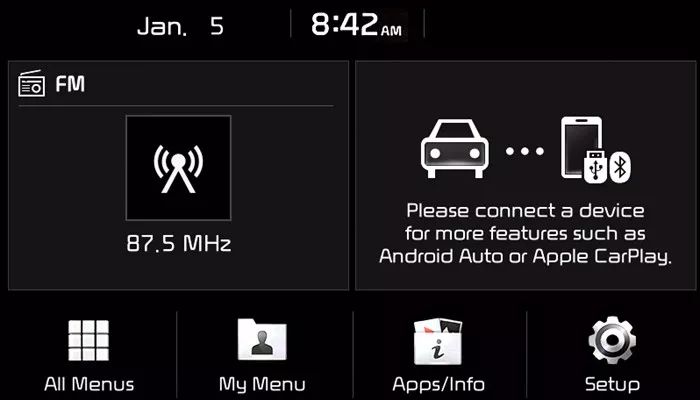Go to My Menu
Image resolution: width=700 pixels, height=400 pixels.
pos(262,354)
